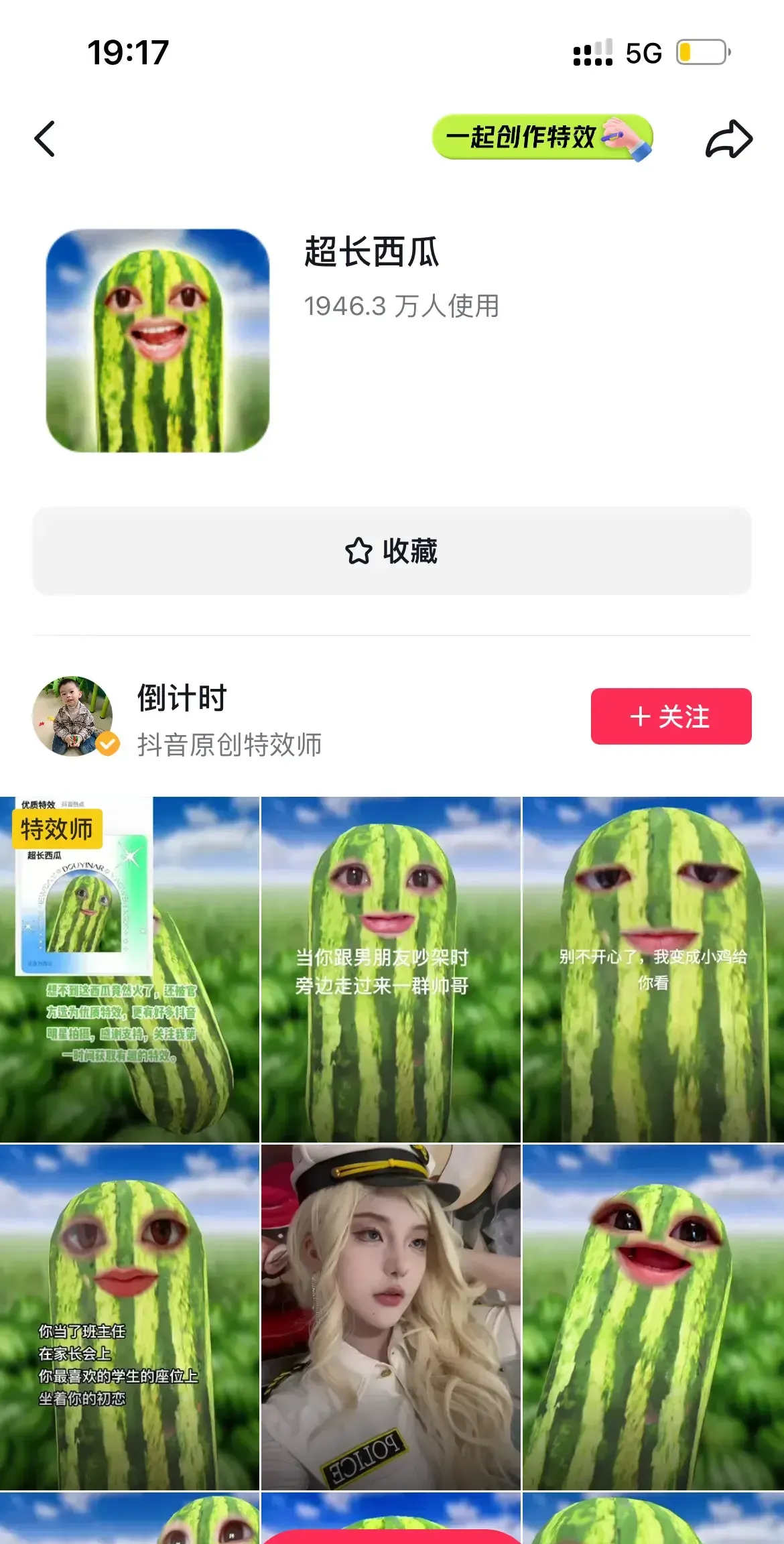The height and width of the screenshot is (1544, 784).
Task: Open the 超长西瓜 effect icon image
Action: click(x=157, y=340)
